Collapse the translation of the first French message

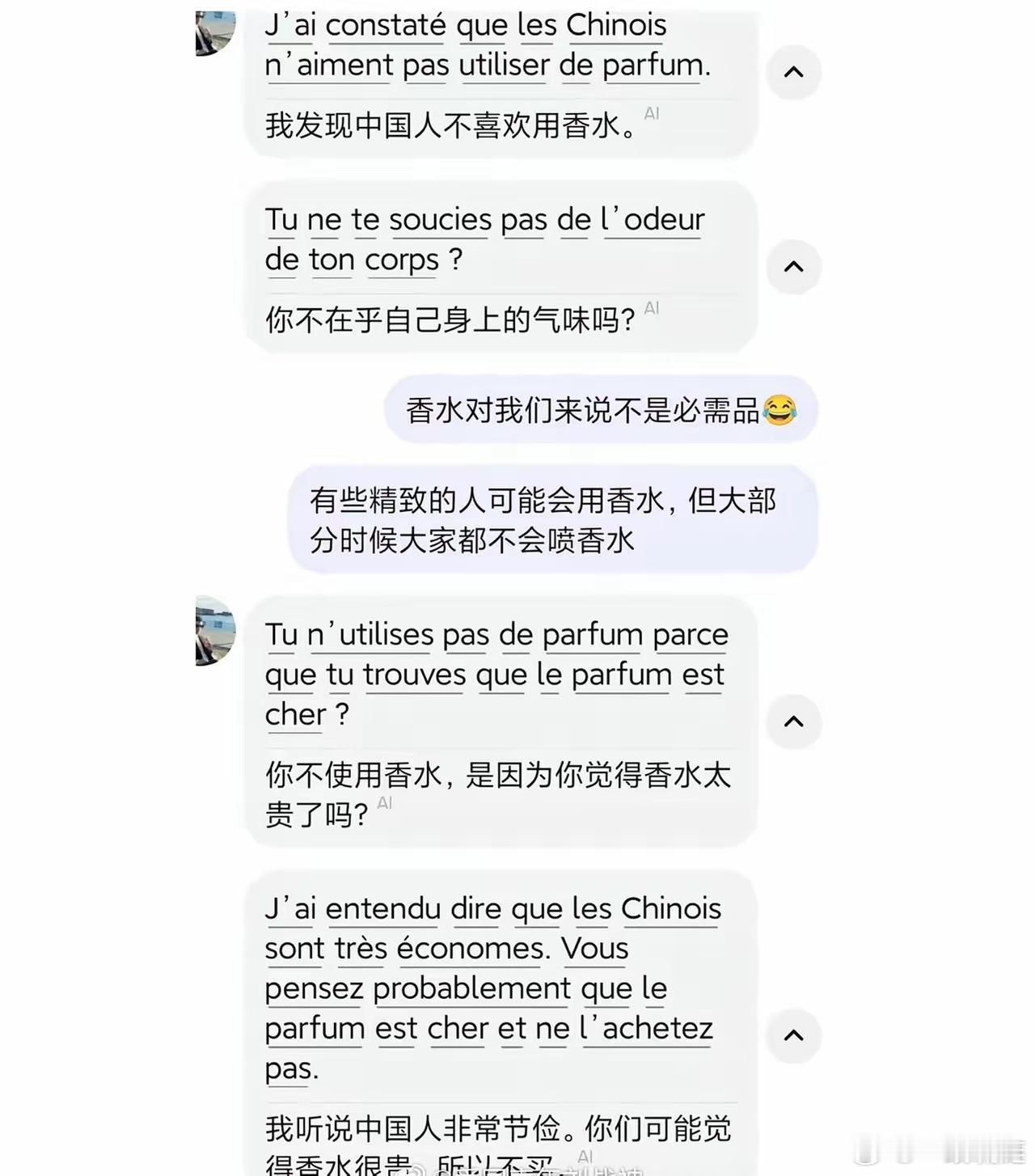[x=793, y=72]
